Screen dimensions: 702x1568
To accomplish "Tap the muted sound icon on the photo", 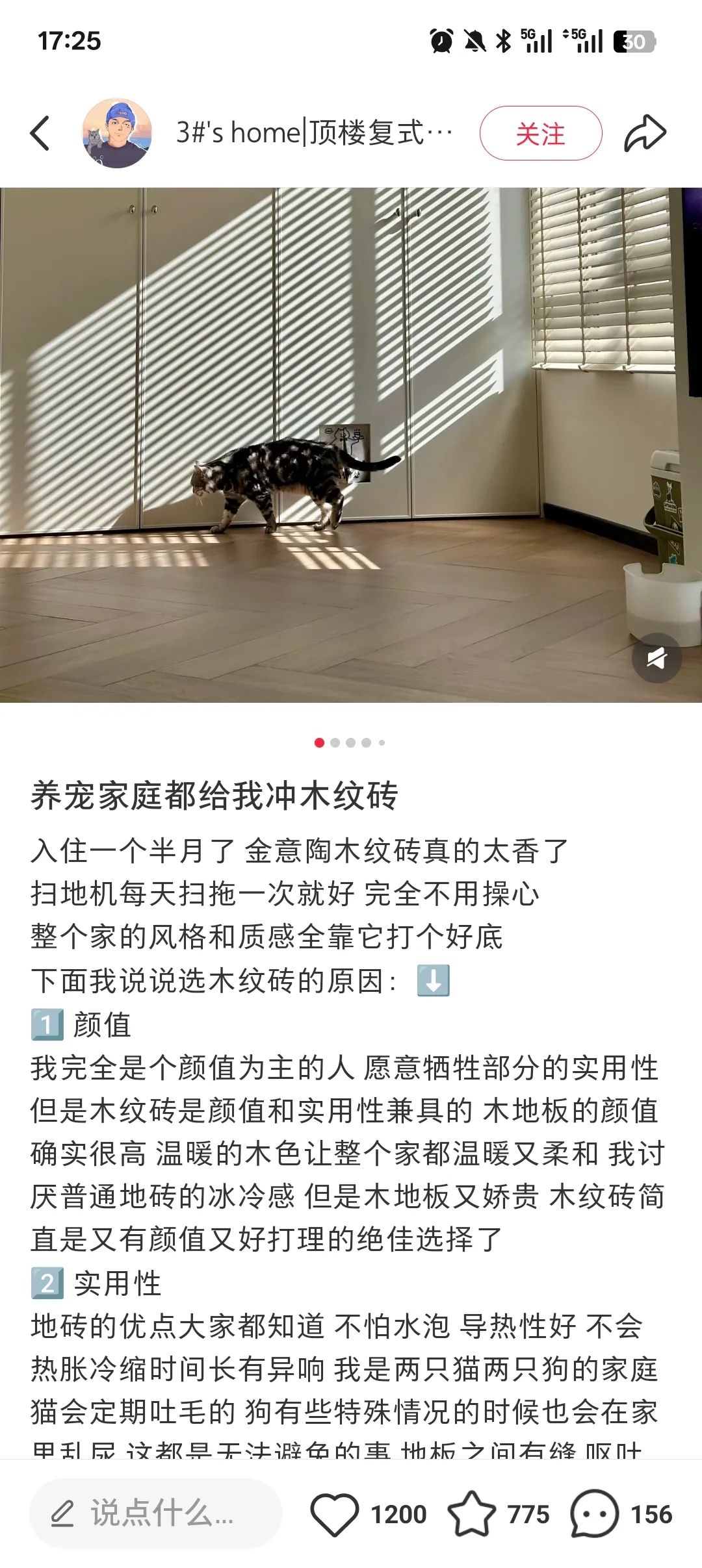I will [x=657, y=658].
